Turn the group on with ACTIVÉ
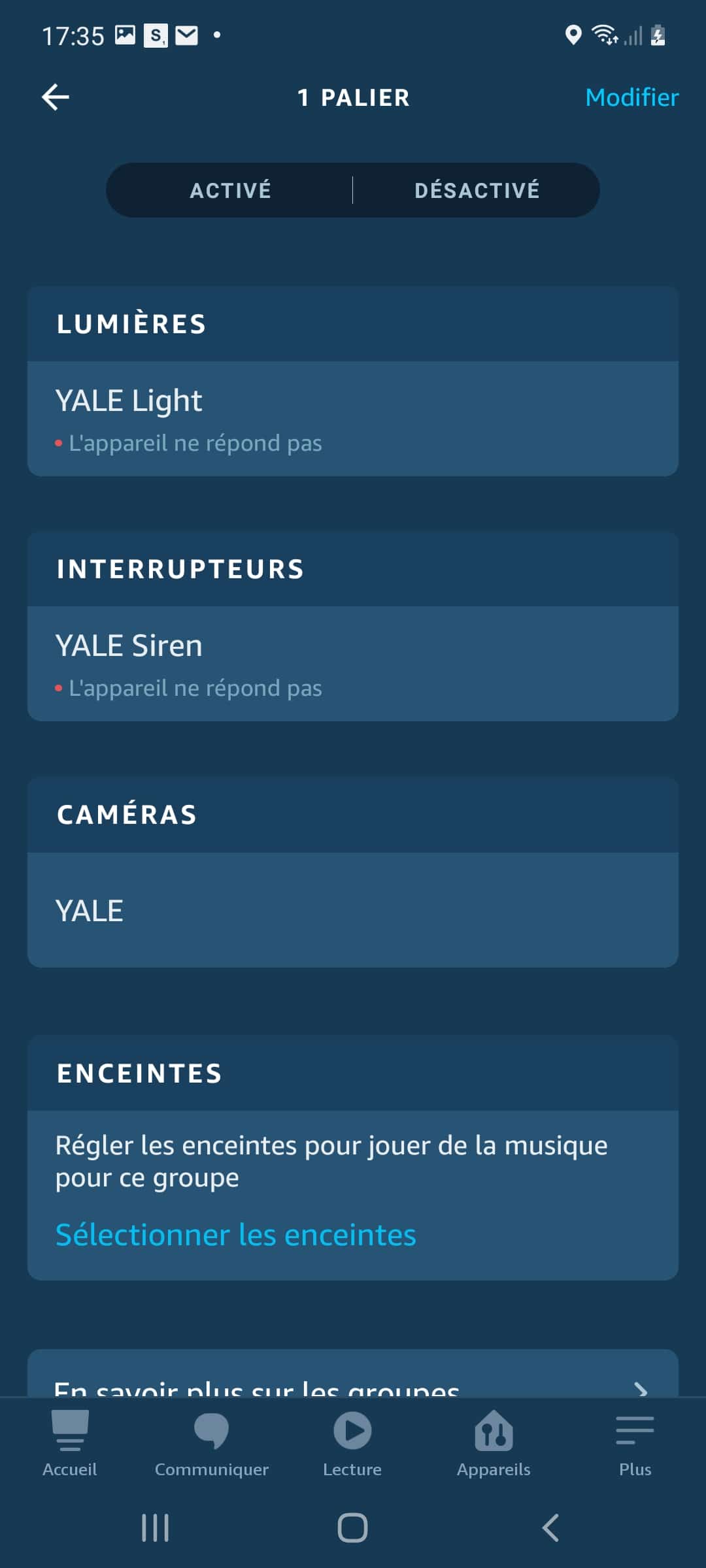 click(x=230, y=190)
